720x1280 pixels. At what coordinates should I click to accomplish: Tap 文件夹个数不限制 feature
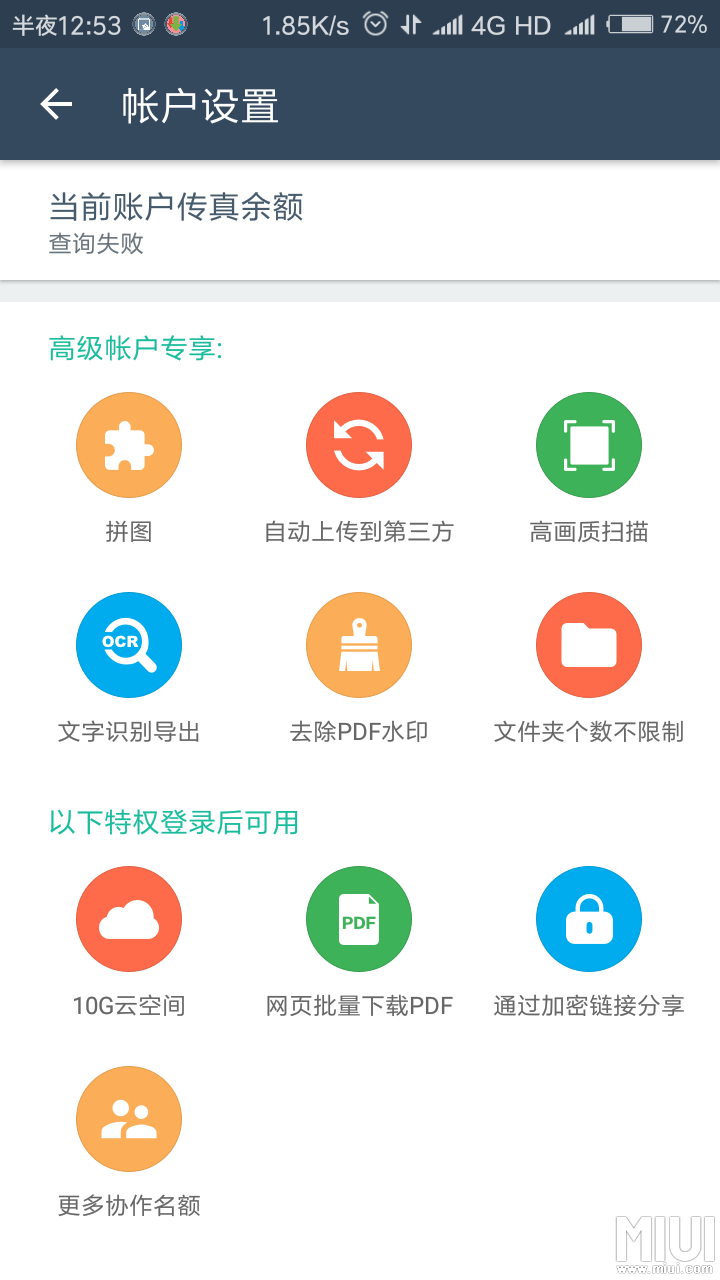click(x=589, y=645)
